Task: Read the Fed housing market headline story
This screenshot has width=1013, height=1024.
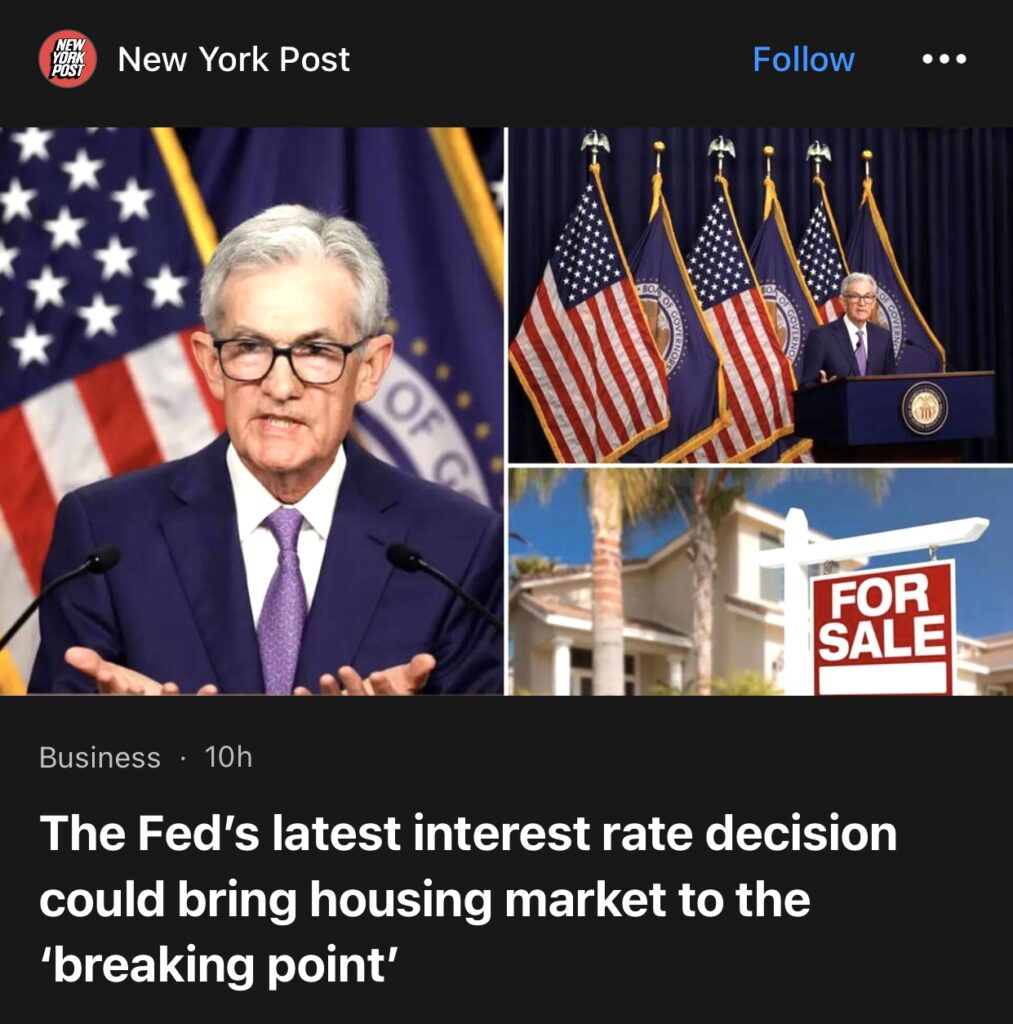Action: click(467, 899)
